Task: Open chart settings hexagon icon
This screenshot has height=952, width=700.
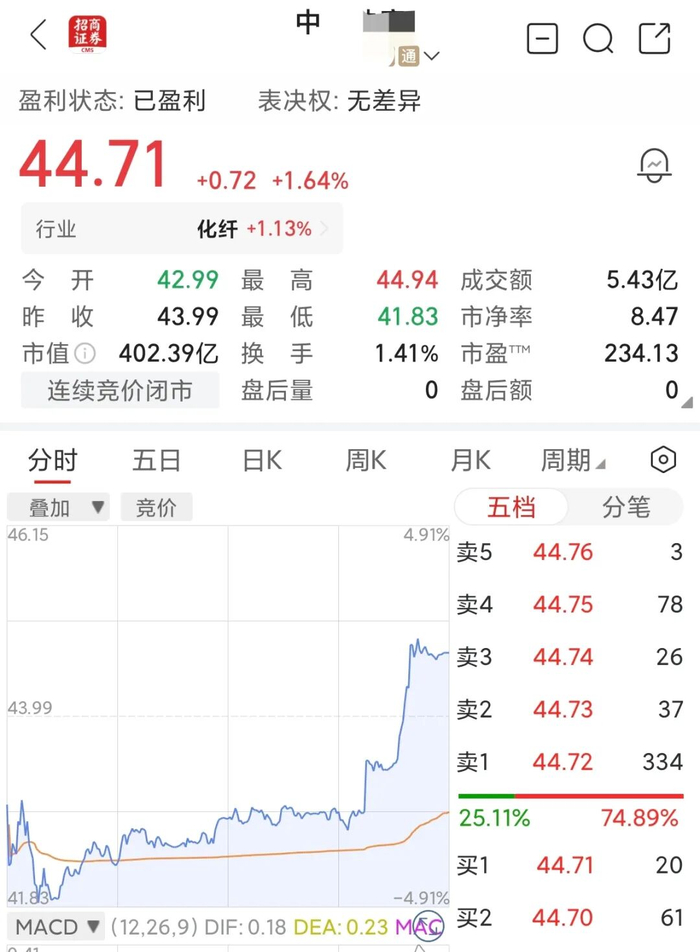Action: click(663, 460)
